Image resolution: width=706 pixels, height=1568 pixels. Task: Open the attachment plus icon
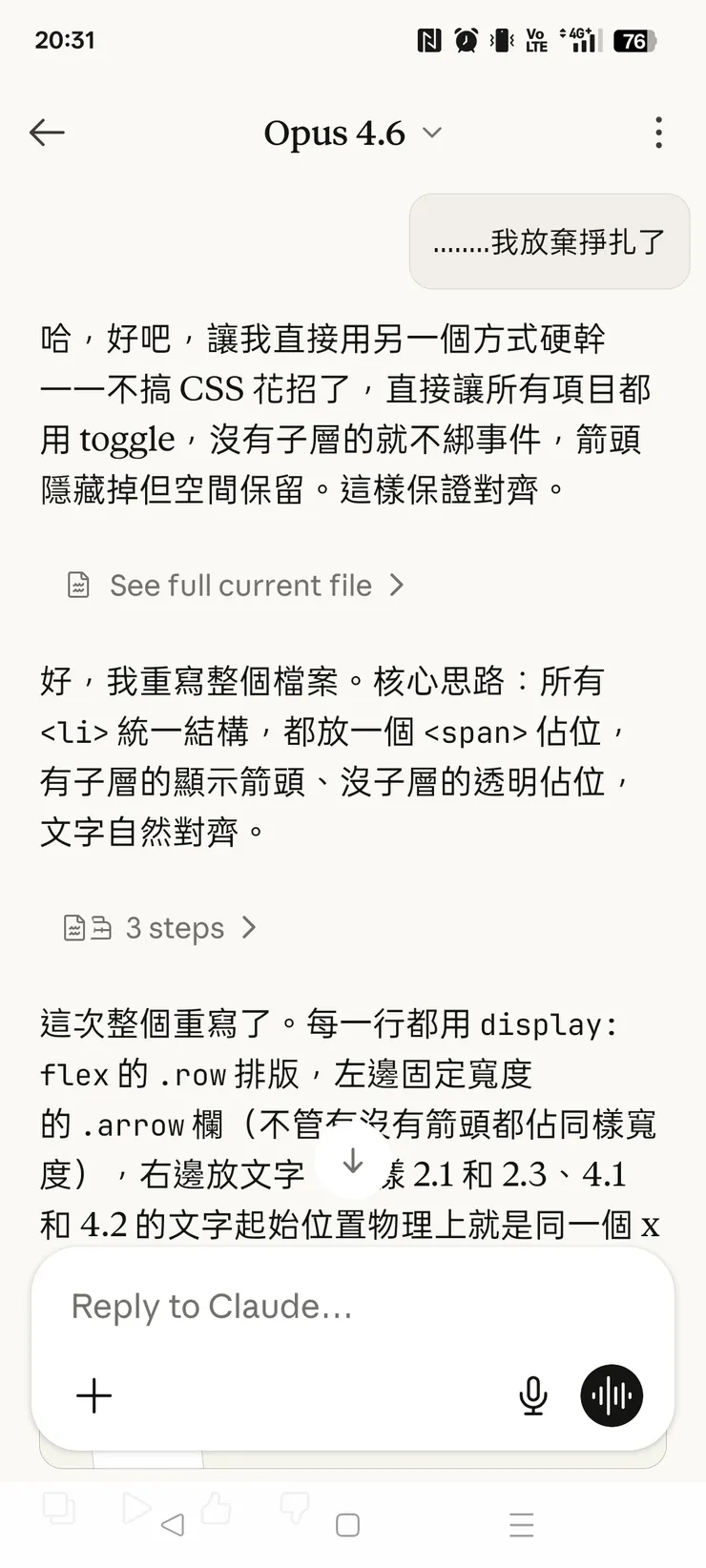coord(93,1395)
